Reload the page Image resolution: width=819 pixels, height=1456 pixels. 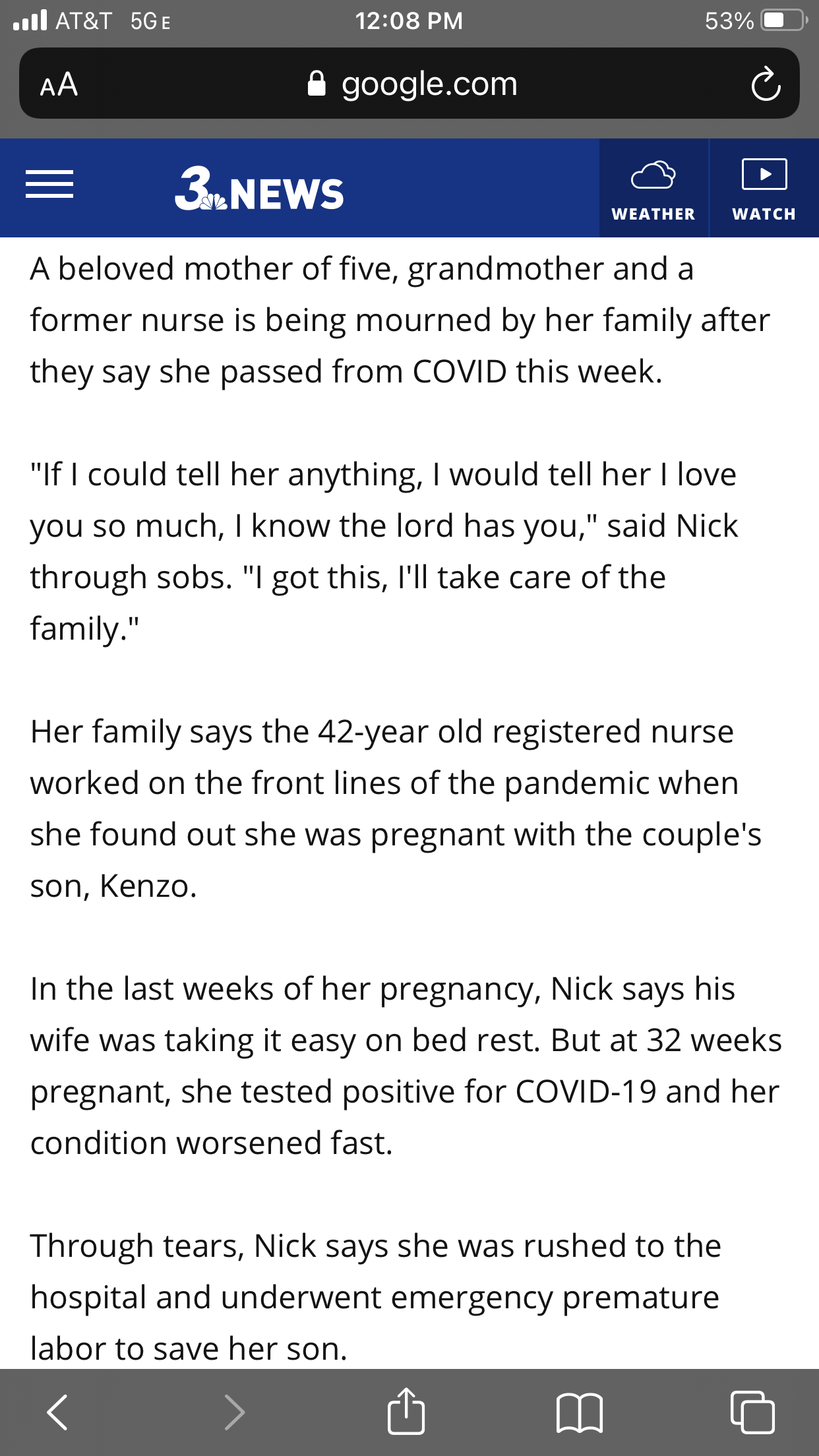765,84
